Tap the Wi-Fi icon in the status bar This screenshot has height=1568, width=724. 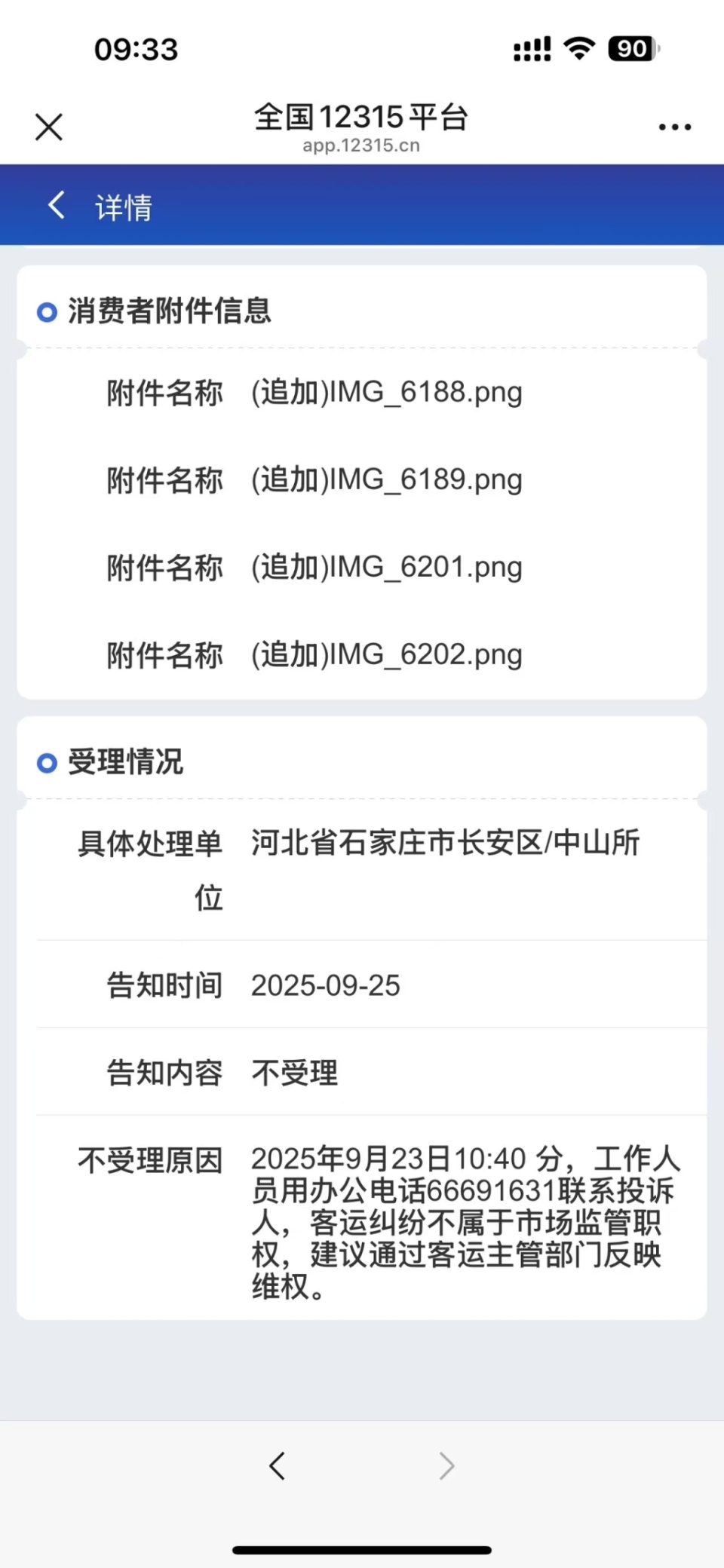tap(579, 48)
